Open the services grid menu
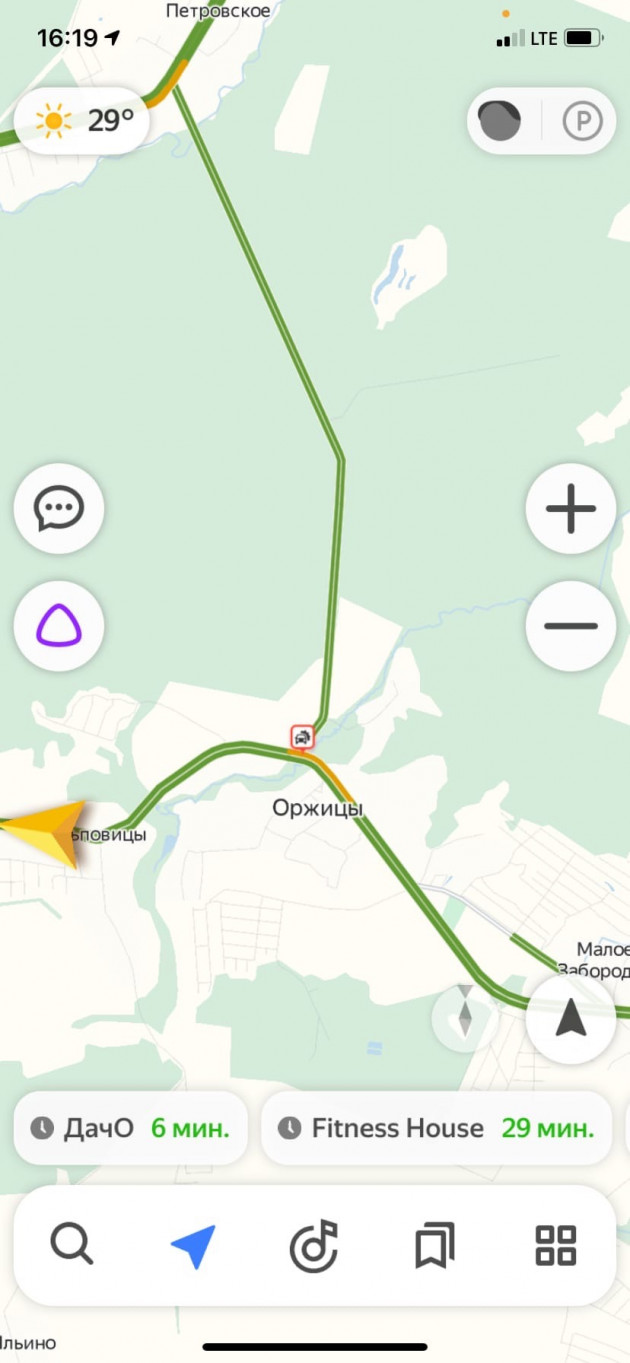 click(x=556, y=1245)
